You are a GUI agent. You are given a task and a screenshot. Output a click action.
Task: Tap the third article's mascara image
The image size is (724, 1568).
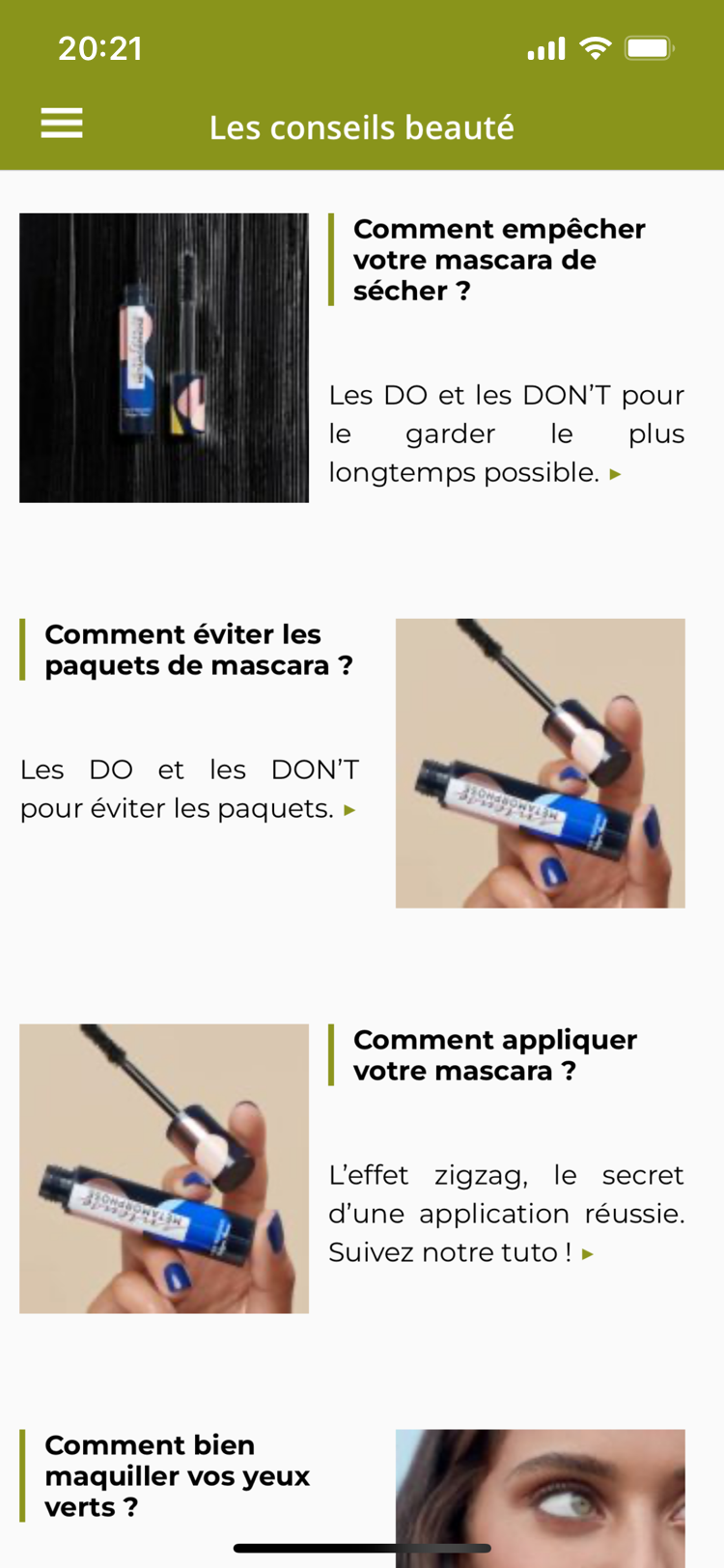[163, 1168]
